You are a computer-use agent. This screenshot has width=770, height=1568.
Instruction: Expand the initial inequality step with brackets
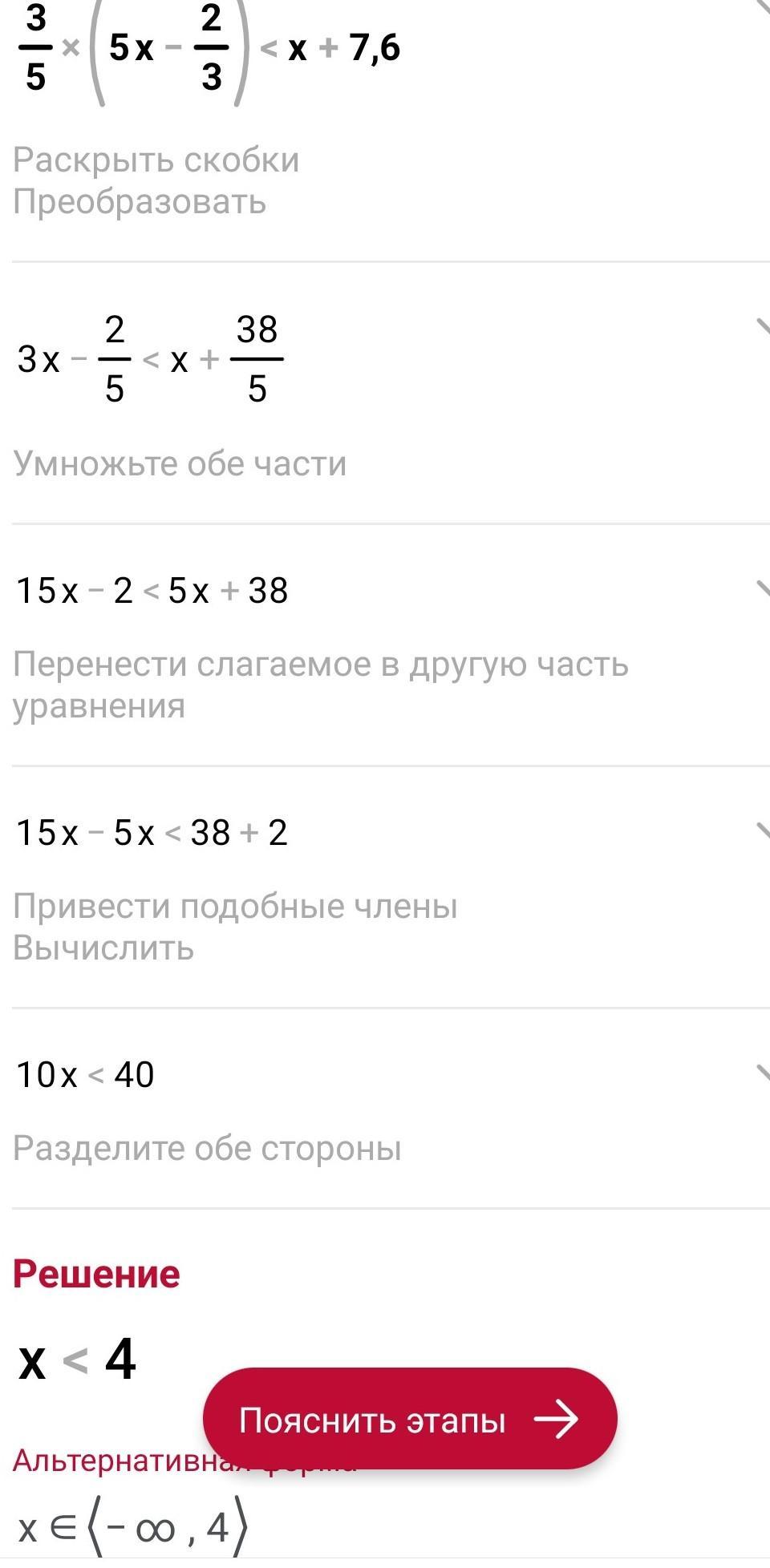point(761,8)
